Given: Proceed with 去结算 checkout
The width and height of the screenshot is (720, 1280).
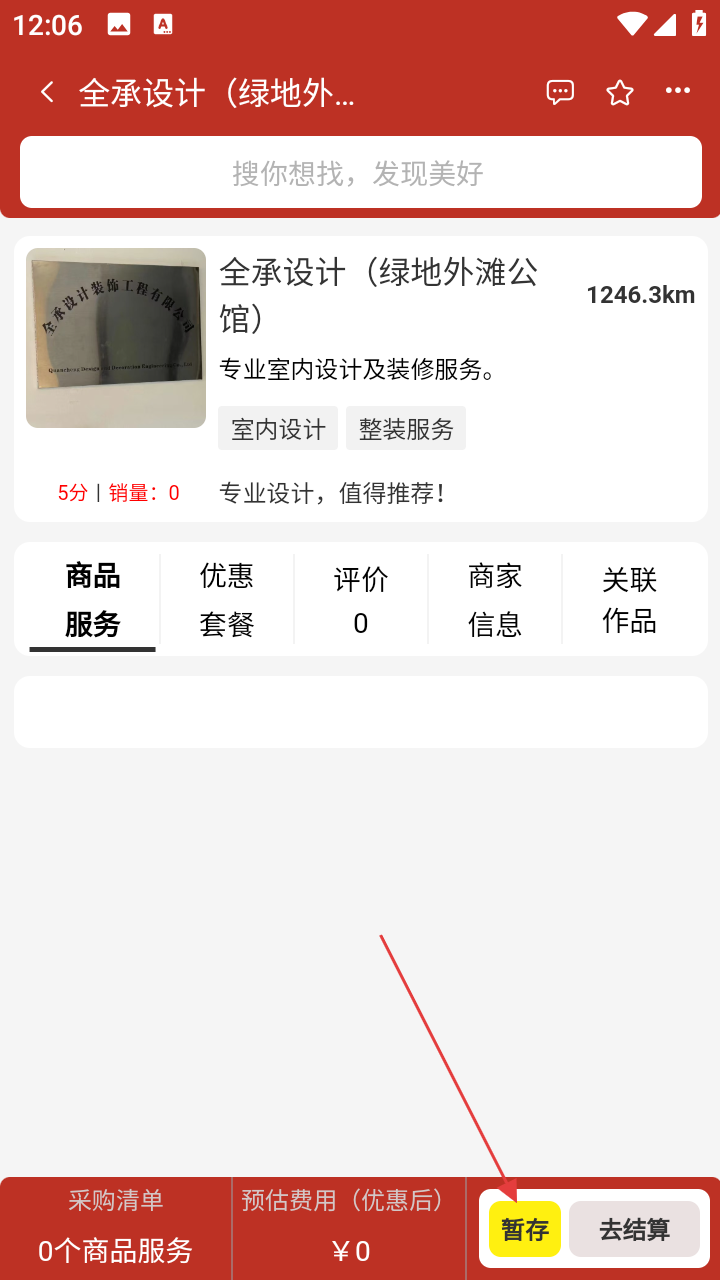Looking at the screenshot, I should [634, 1229].
